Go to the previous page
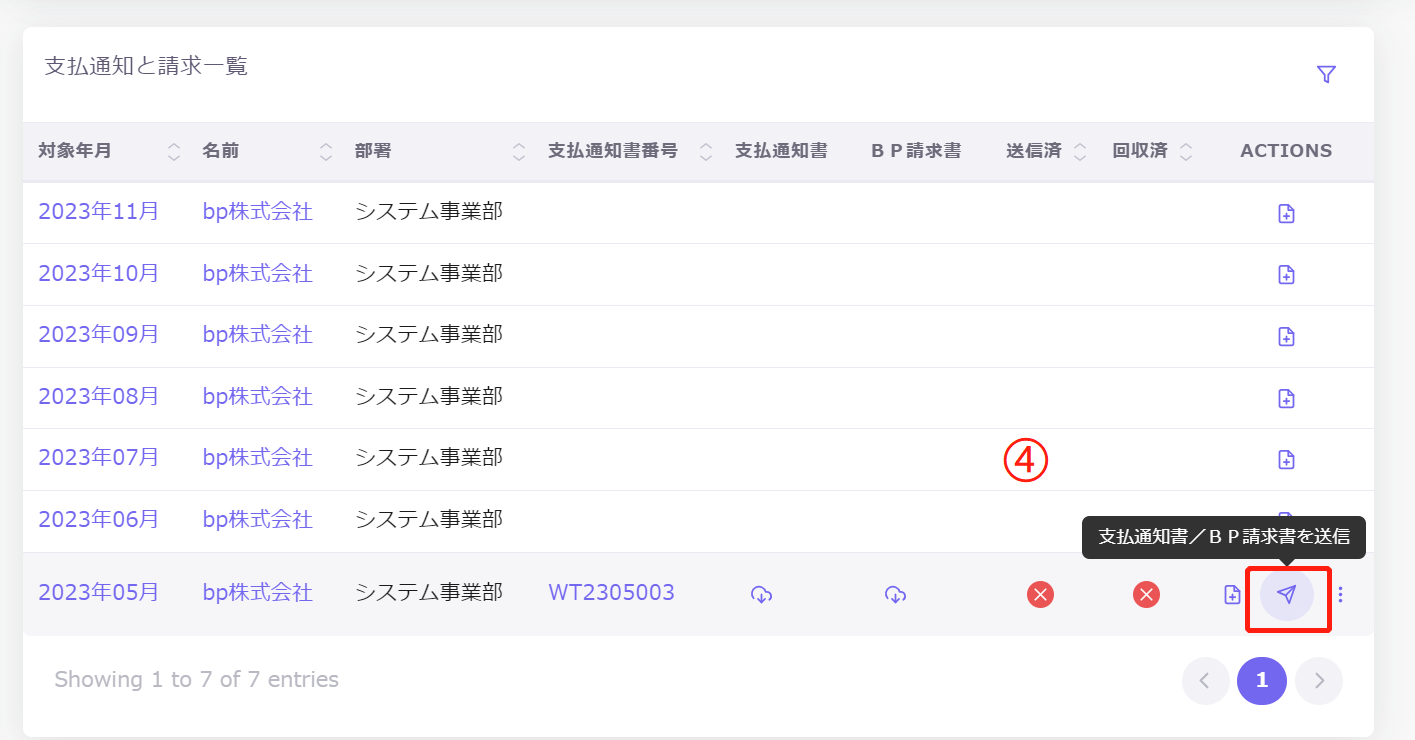This screenshot has width=1415, height=740. click(x=1205, y=681)
